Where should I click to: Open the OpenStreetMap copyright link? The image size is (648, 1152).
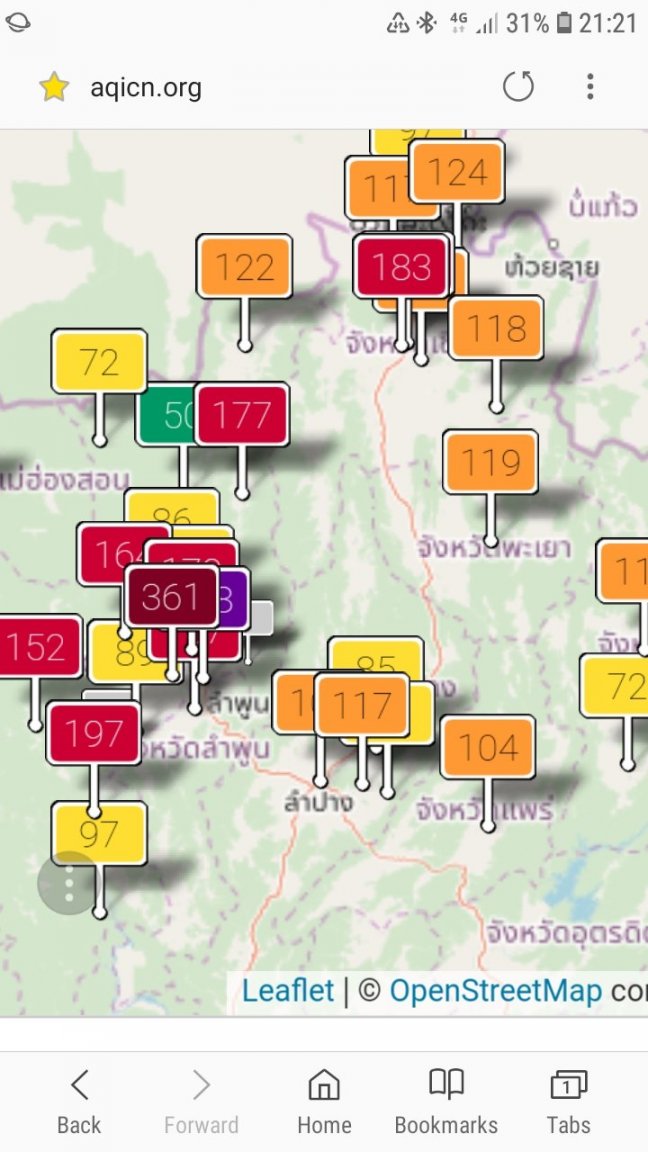pos(495,991)
